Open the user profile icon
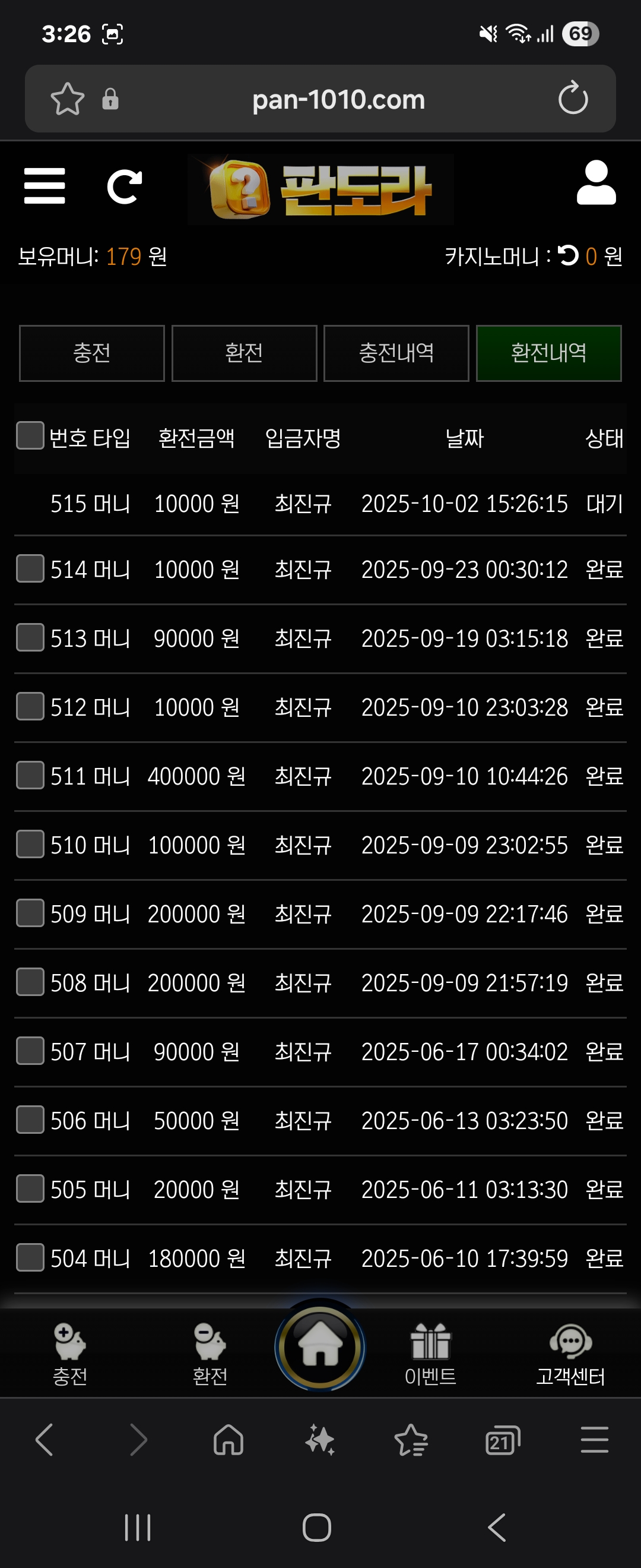The width and height of the screenshot is (641, 1568). click(x=596, y=183)
